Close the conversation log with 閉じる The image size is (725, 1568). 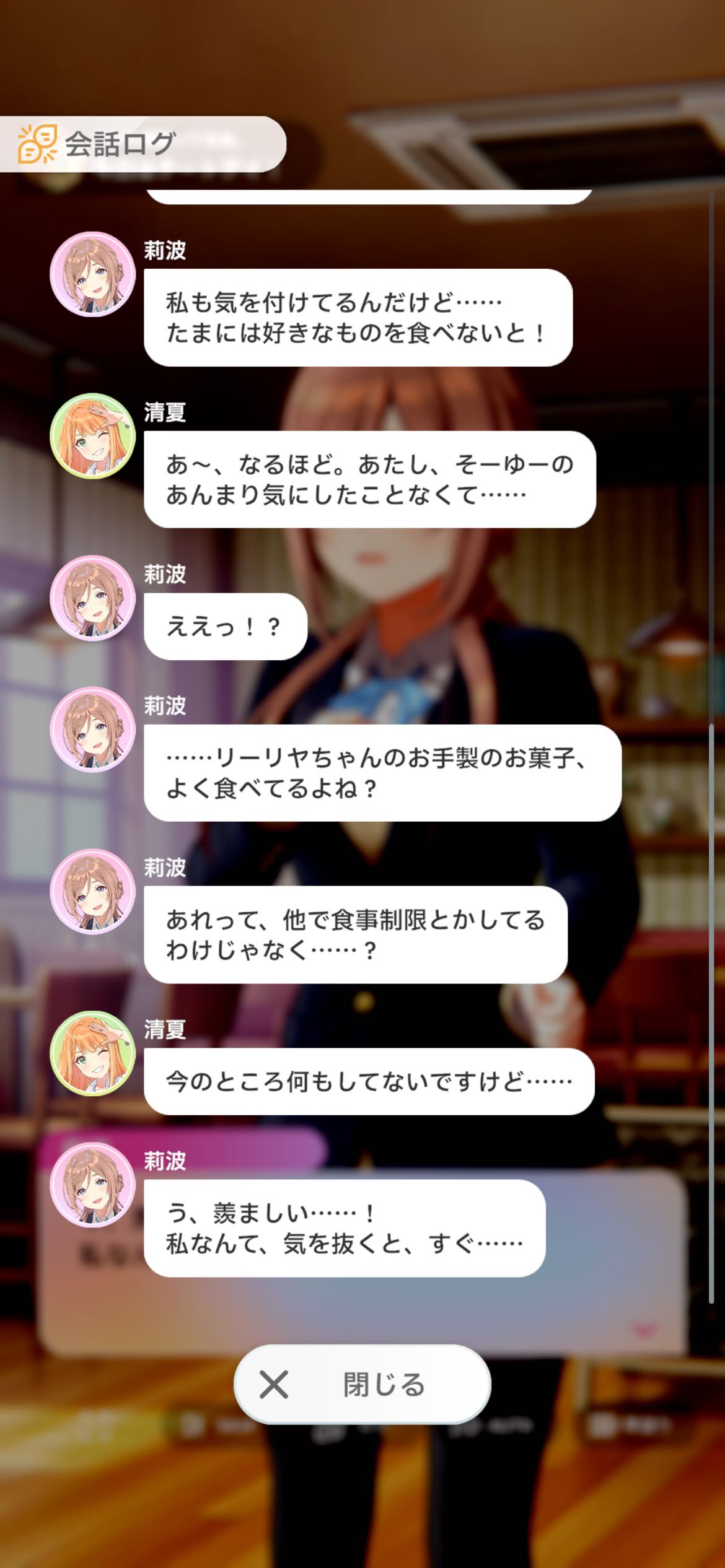click(362, 1384)
